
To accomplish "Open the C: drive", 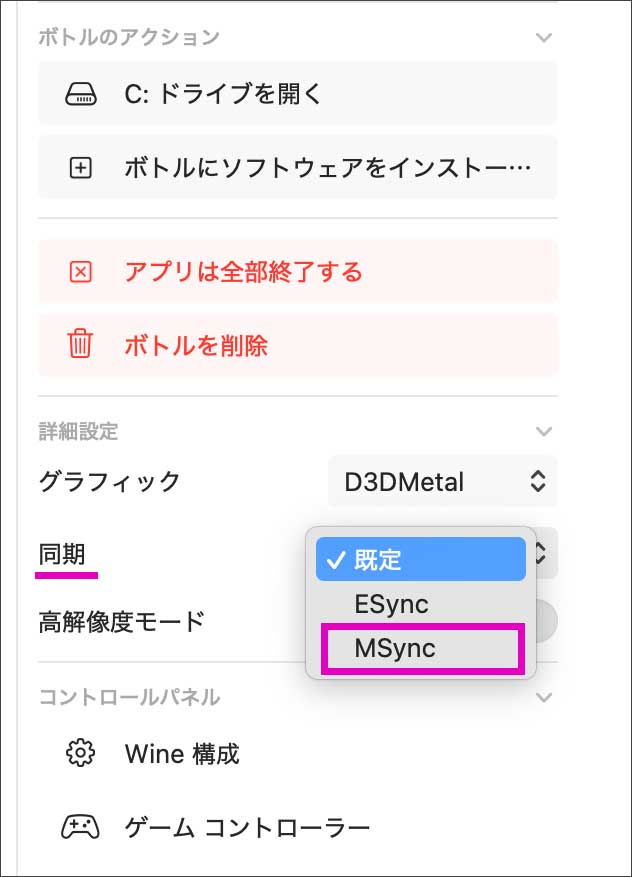I will pyautogui.click(x=297, y=94).
